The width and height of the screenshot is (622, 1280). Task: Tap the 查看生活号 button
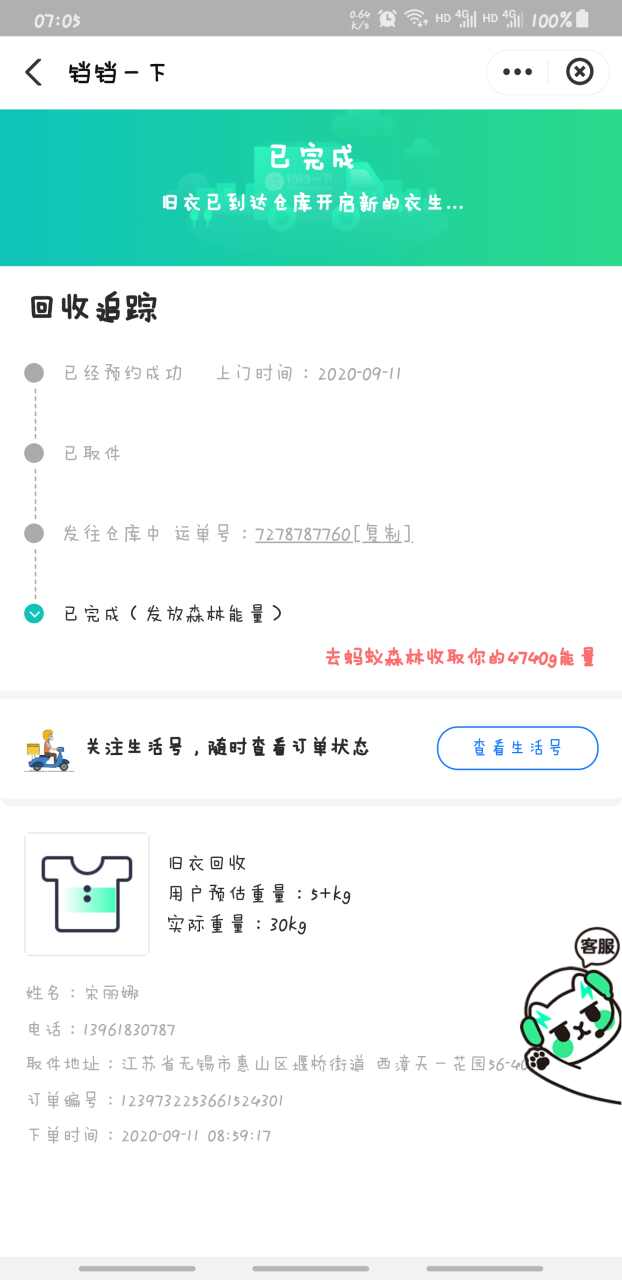pos(517,748)
